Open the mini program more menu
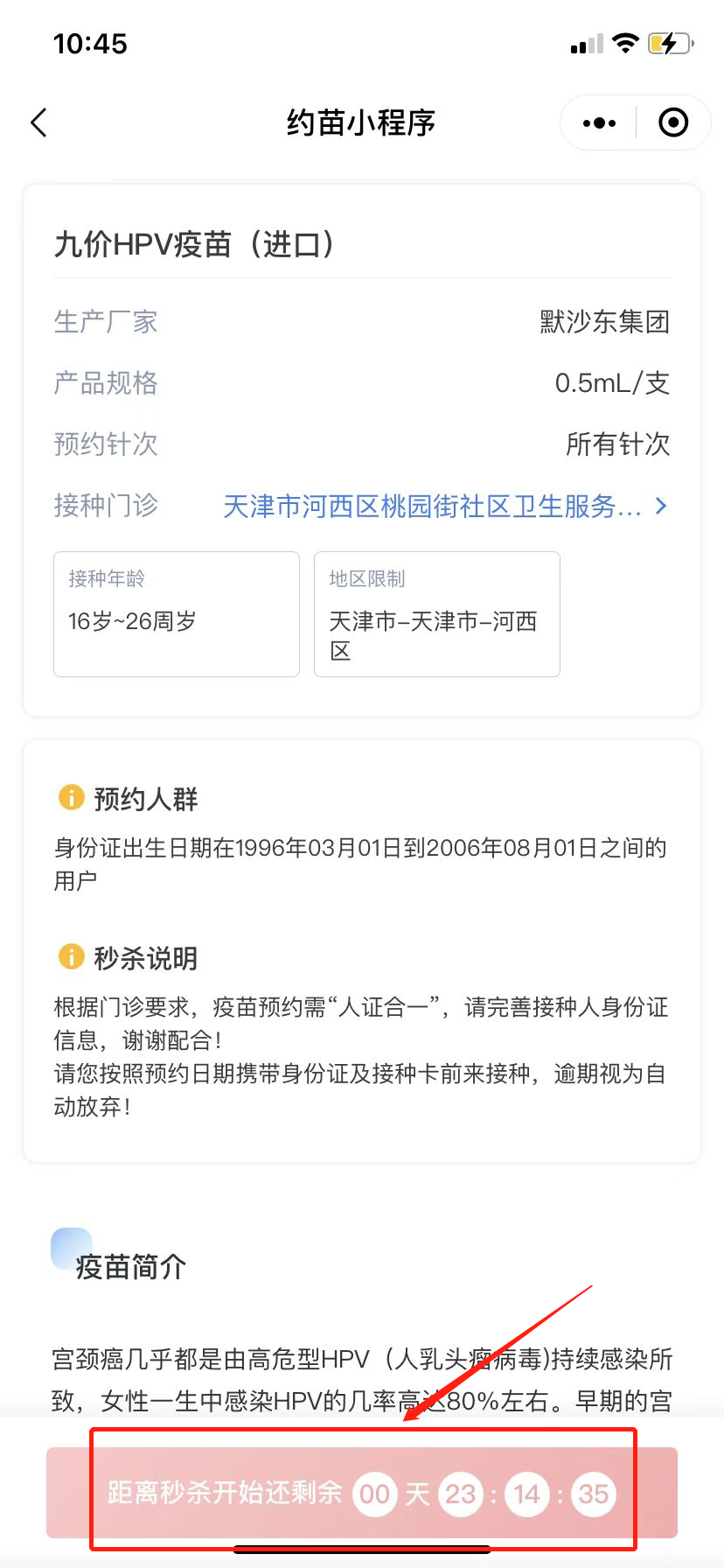The image size is (724, 1568). click(599, 123)
